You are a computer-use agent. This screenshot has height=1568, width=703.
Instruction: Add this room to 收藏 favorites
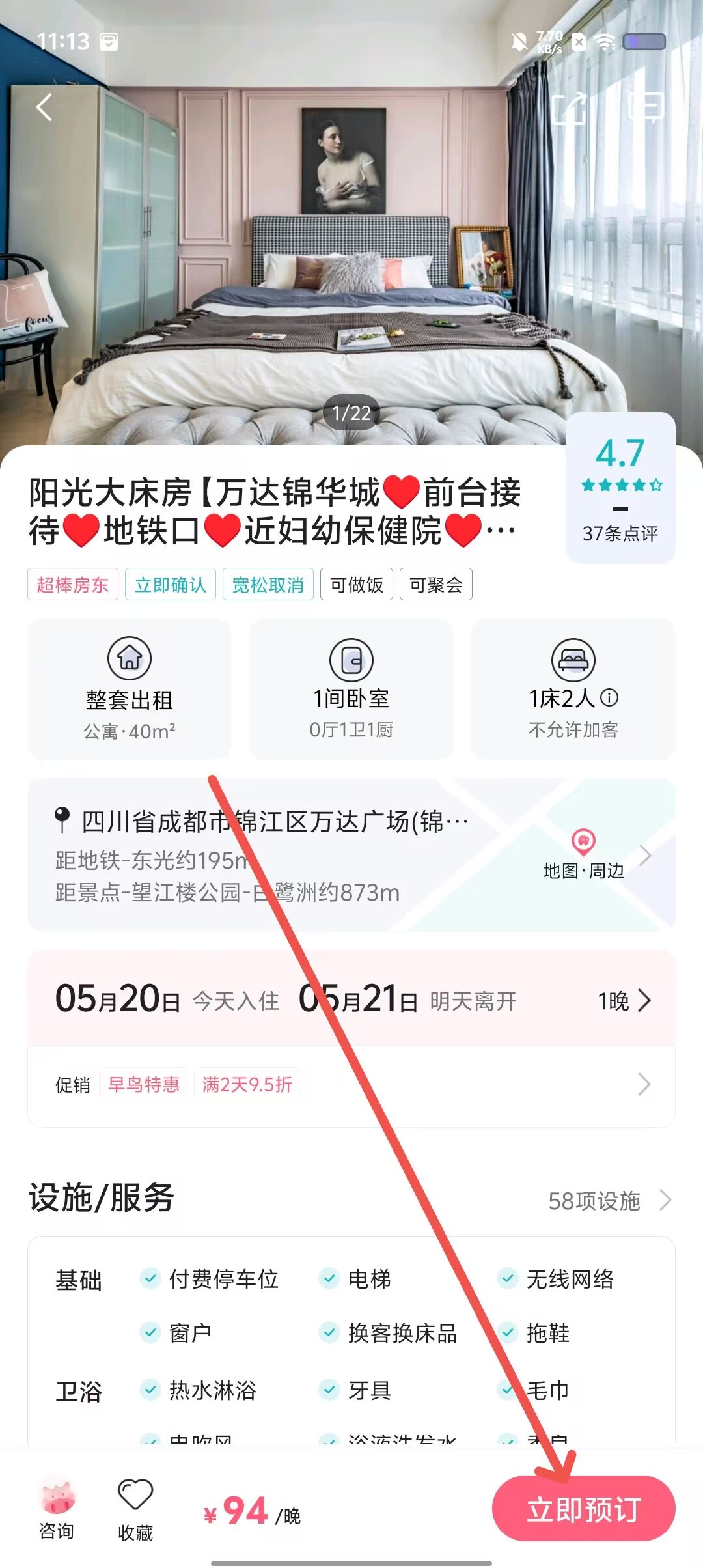pyautogui.click(x=135, y=1509)
